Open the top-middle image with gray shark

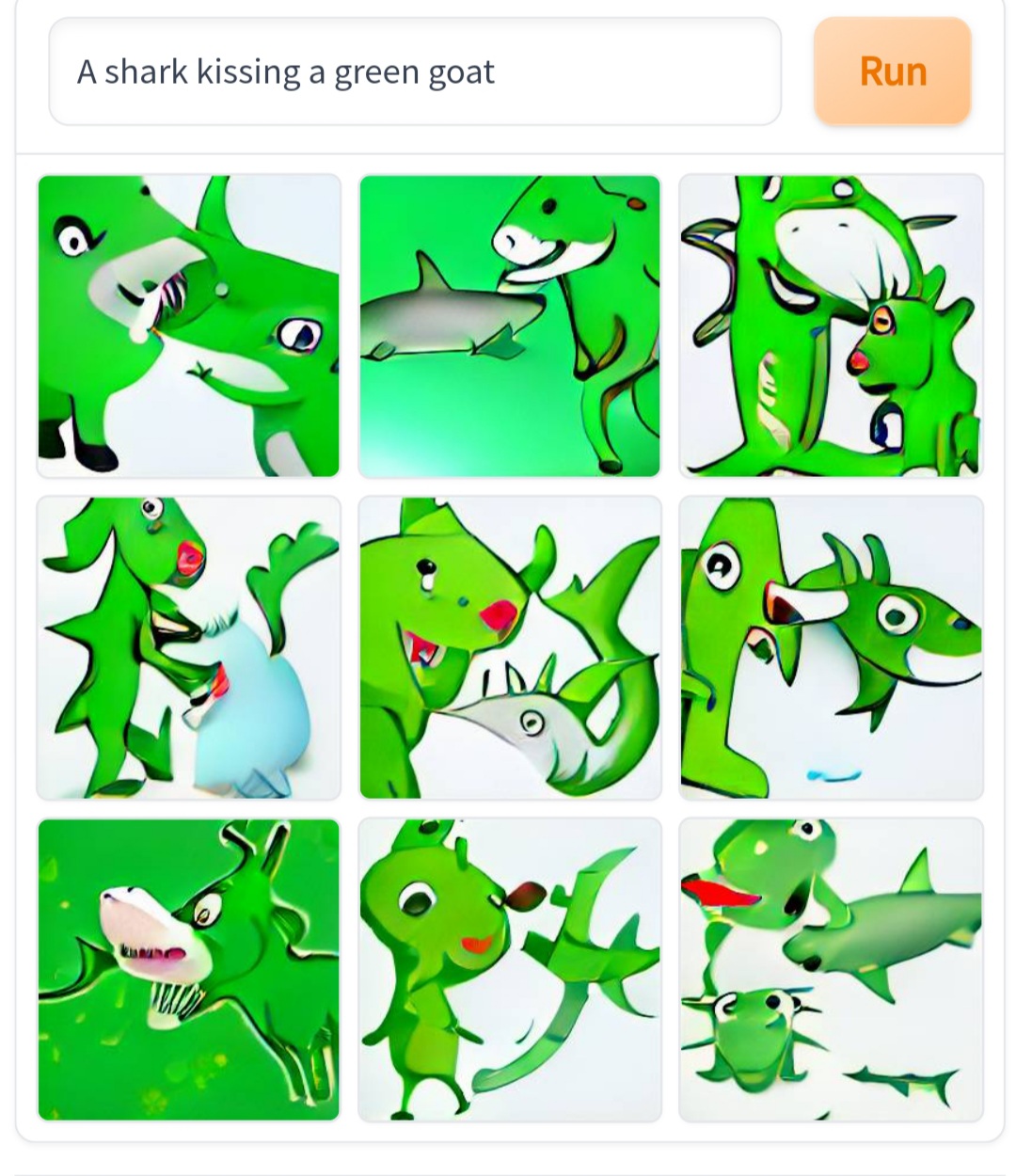coord(510,326)
